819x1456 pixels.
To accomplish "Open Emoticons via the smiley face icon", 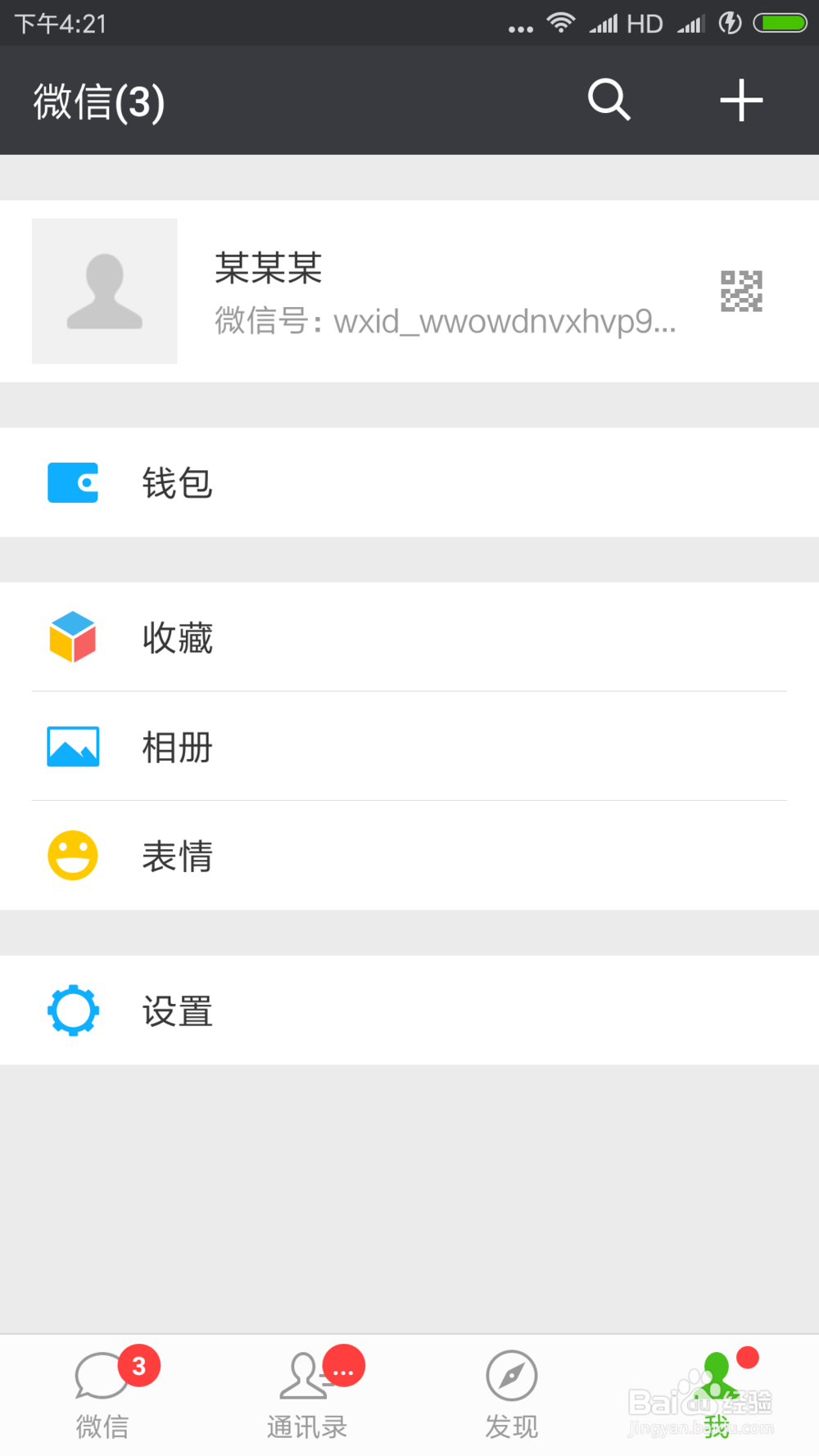I will coord(73,855).
